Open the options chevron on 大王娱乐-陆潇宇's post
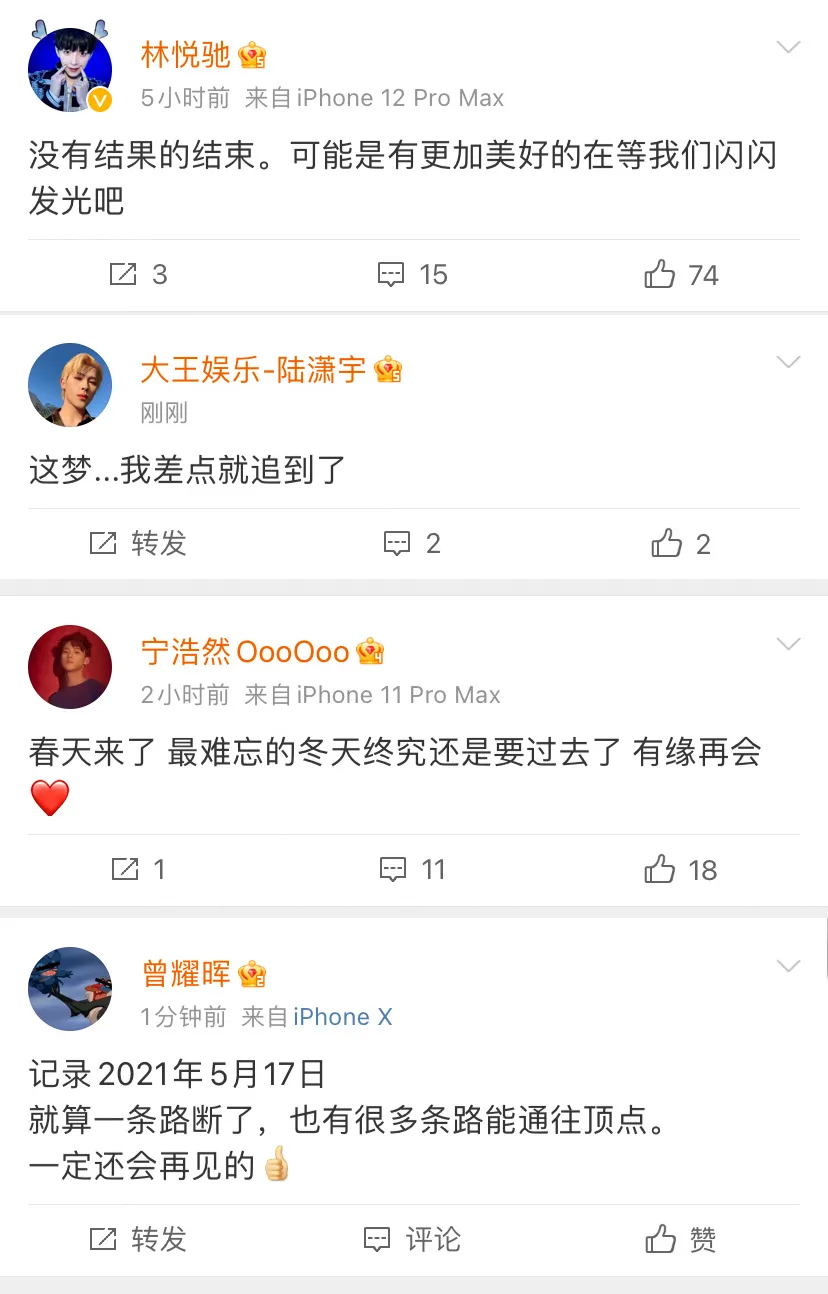 (x=789, y=362)
